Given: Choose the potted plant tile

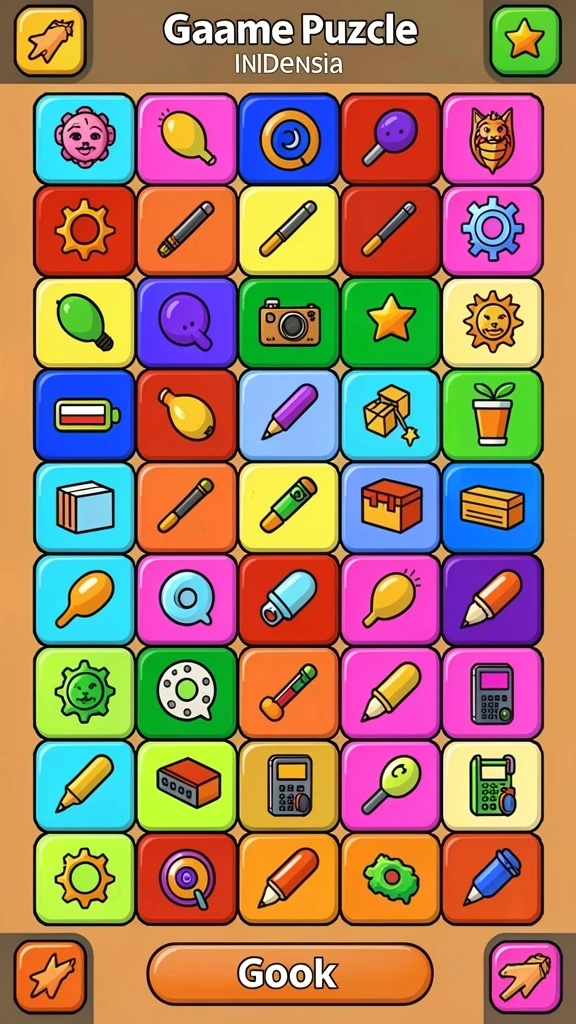Looking at the screenshot, I should pos(493,415).
